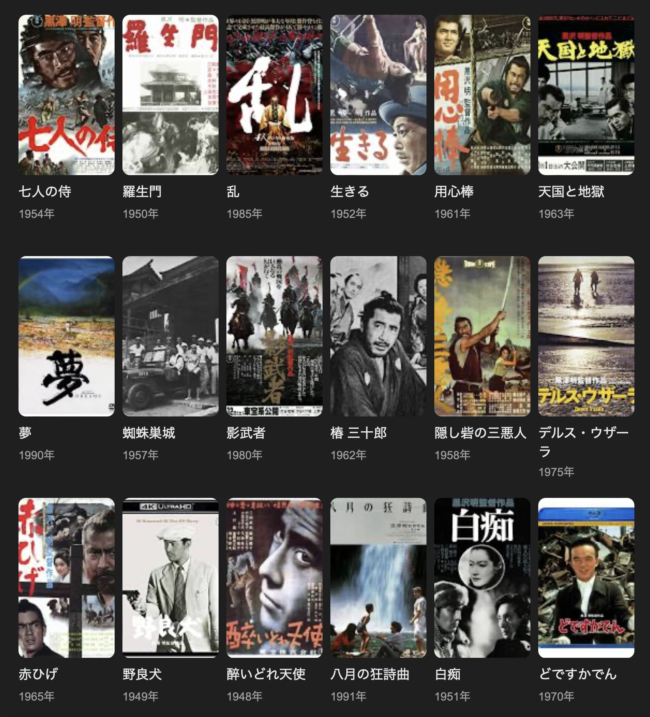The image size is (650, 717).
Task: Open the 七人の侍 movie card
Action: click(x=66, y=95)
